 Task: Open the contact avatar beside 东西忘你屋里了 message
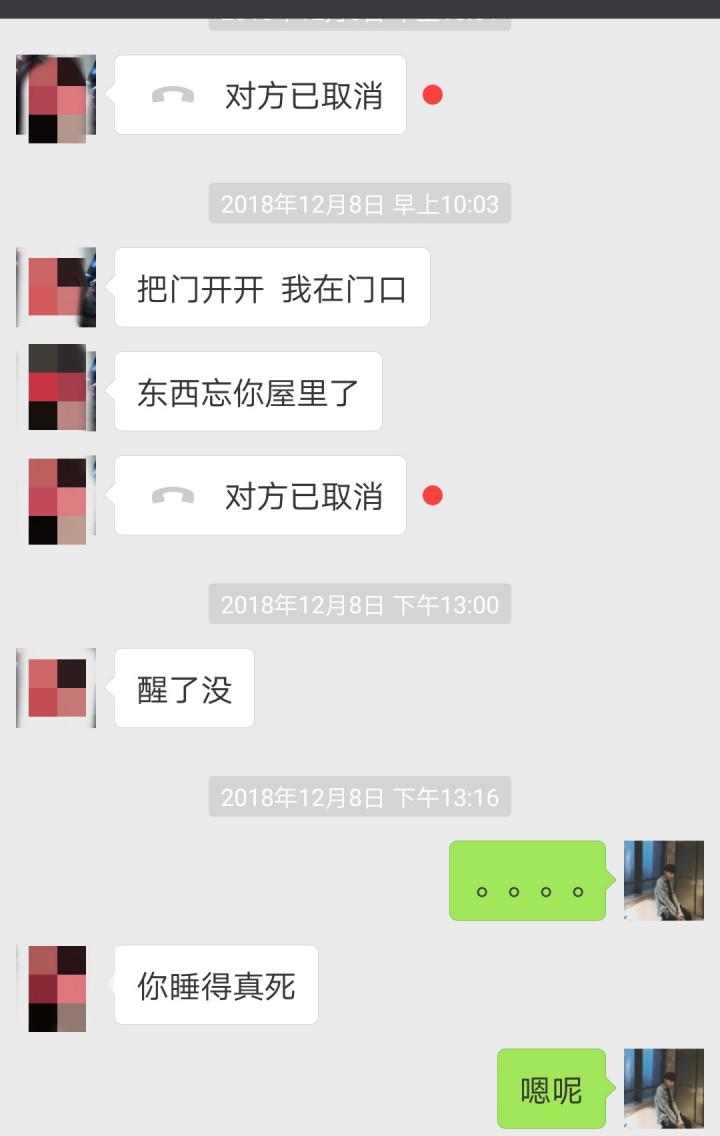tap(55, 389)
